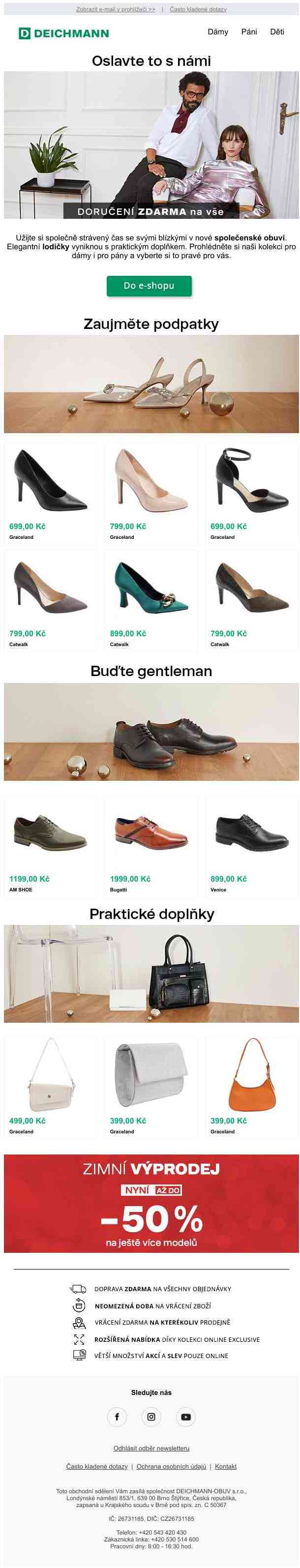Screen dimensions: 300x1568
Task: Open the black Graceland pump for 699,00 Kč
Action: point(50,493)
